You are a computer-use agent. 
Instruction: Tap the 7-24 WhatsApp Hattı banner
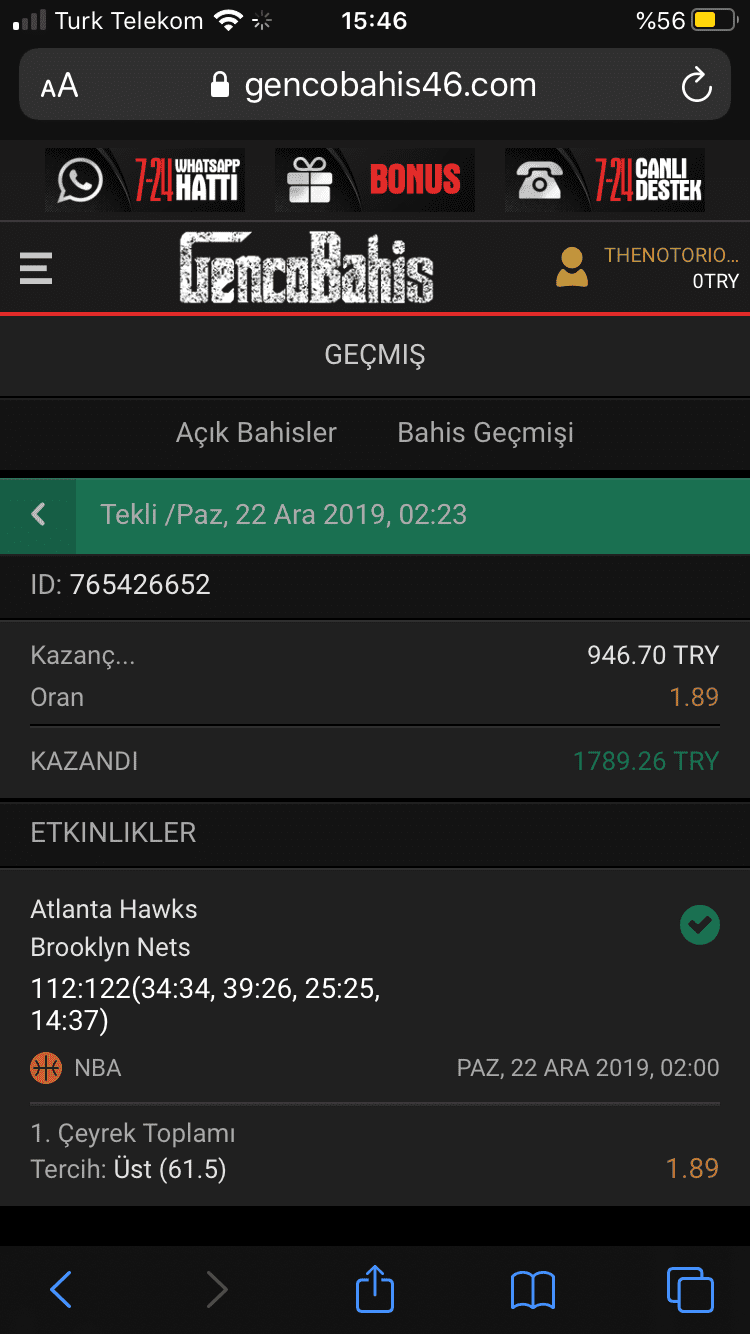(x=145, y=180)
